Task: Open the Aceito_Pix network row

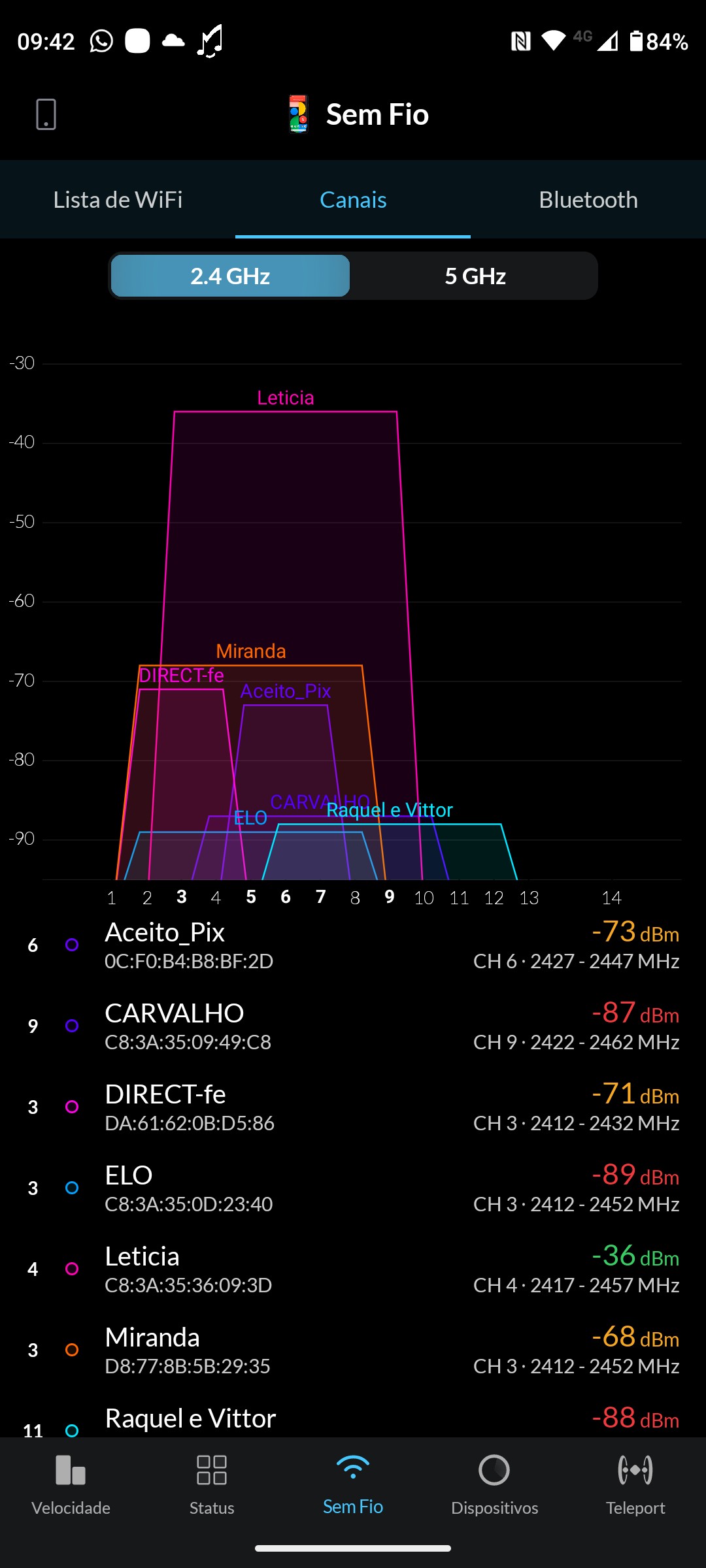Action: point(353,945)
